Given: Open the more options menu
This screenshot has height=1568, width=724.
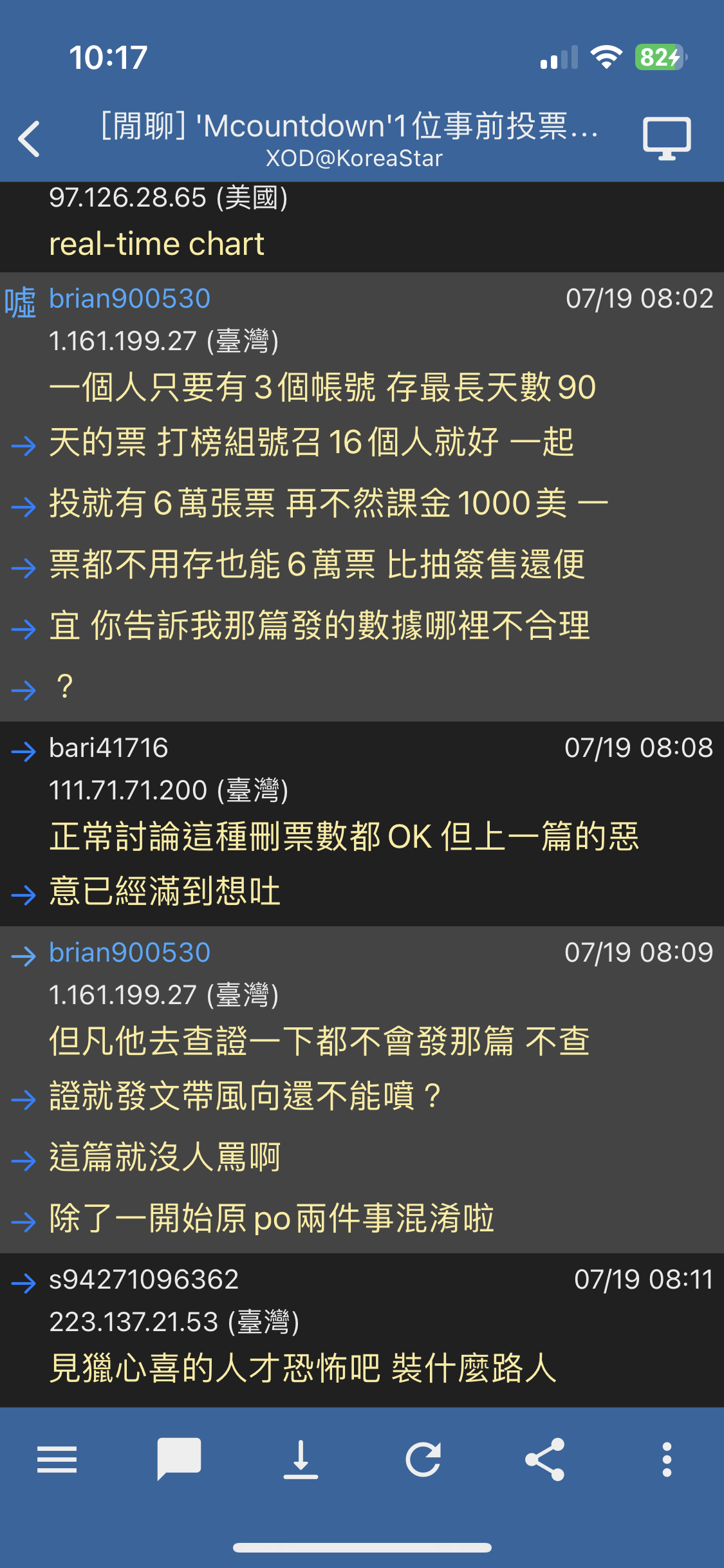Looking at the screenshot, I should pyautogui.click(x=667, y=1459).
